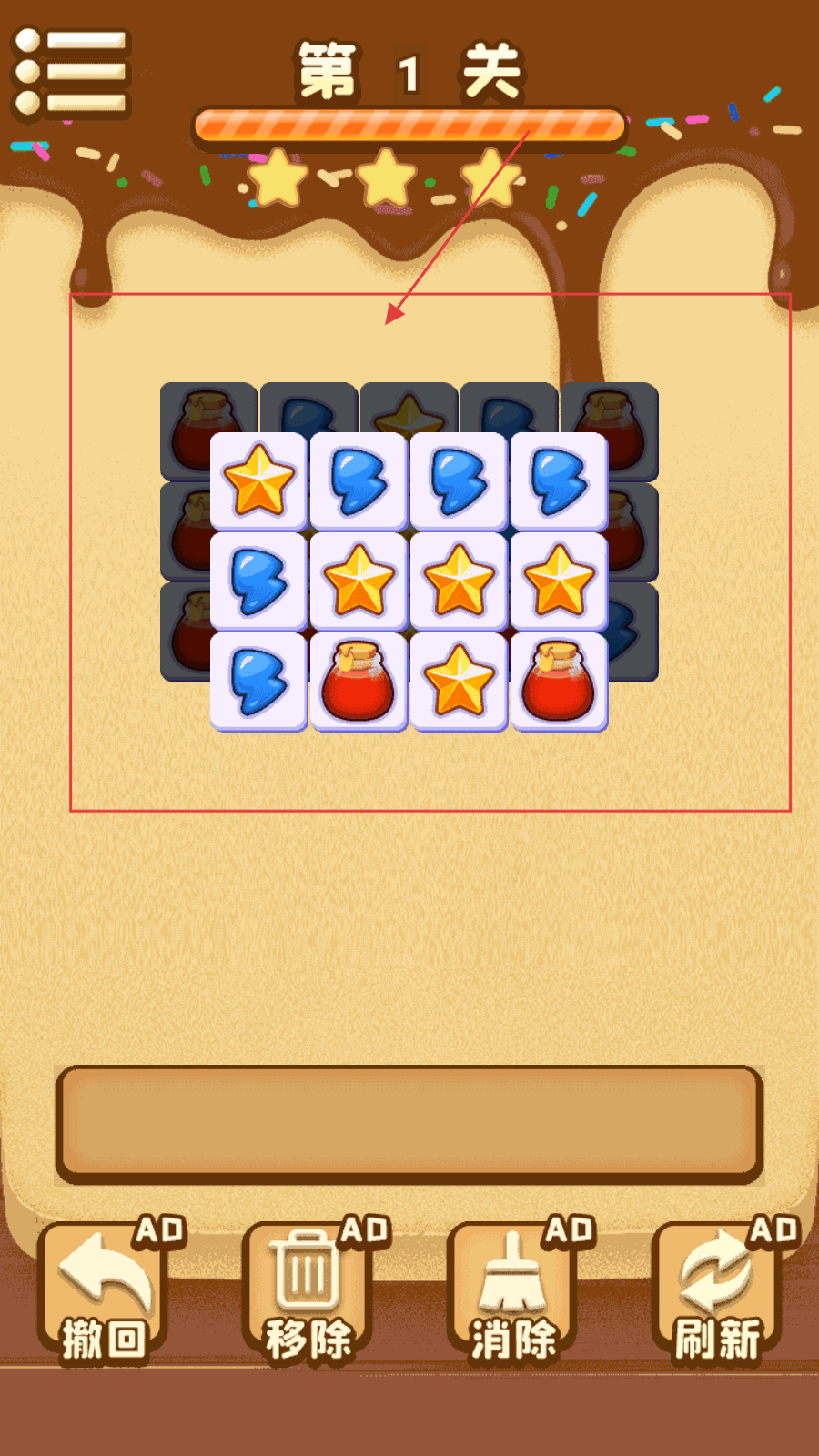Pick the only blue tile in the bottom row
819x1456 pixels.
259,681
